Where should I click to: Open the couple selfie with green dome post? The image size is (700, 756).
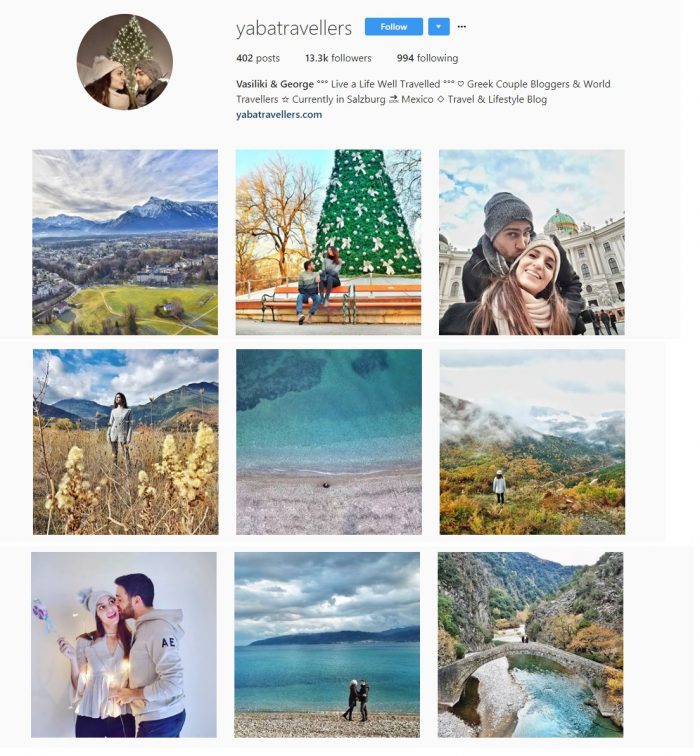tap(531, 242)
